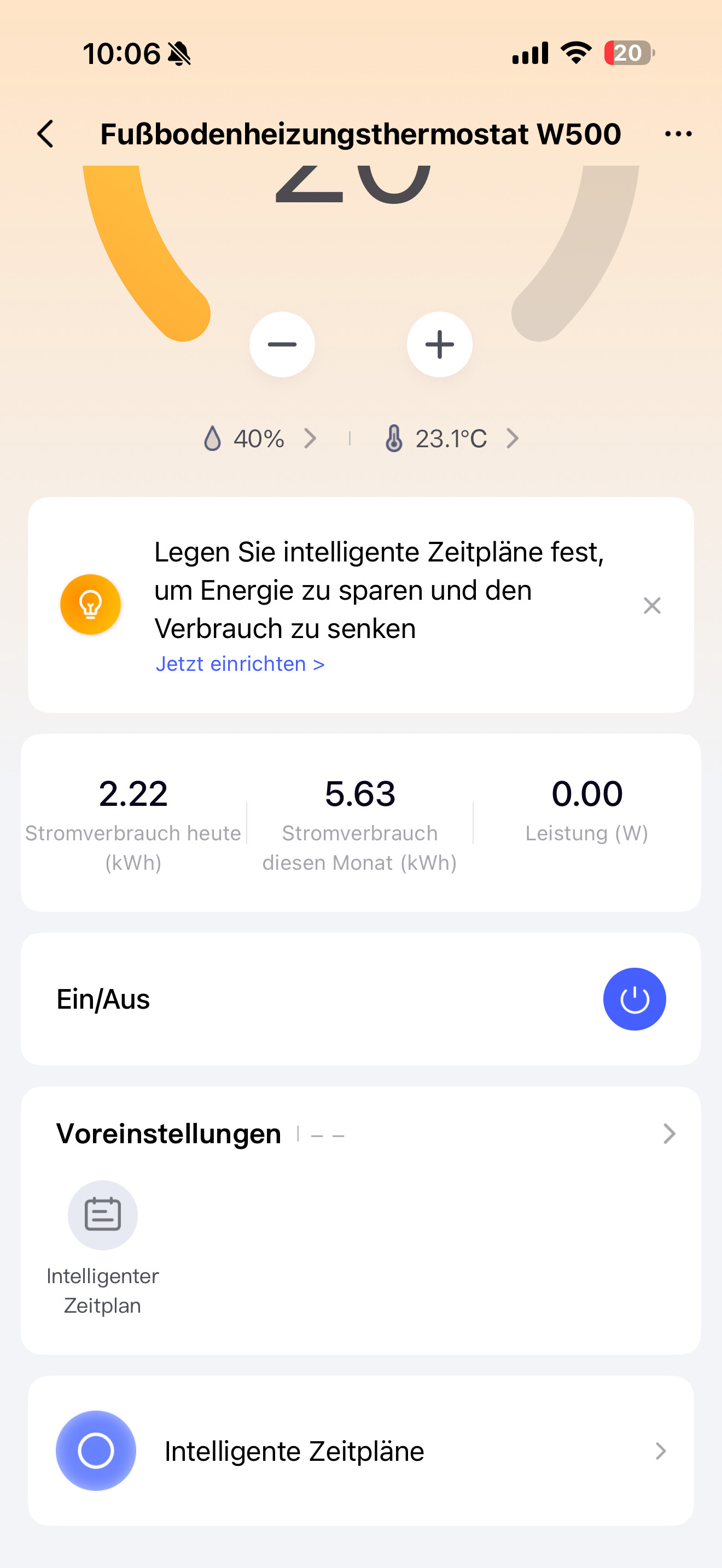Open the Intelligente Zeitpläne row
This screenshot has width=722, height=1568.
pos(360,1450)
